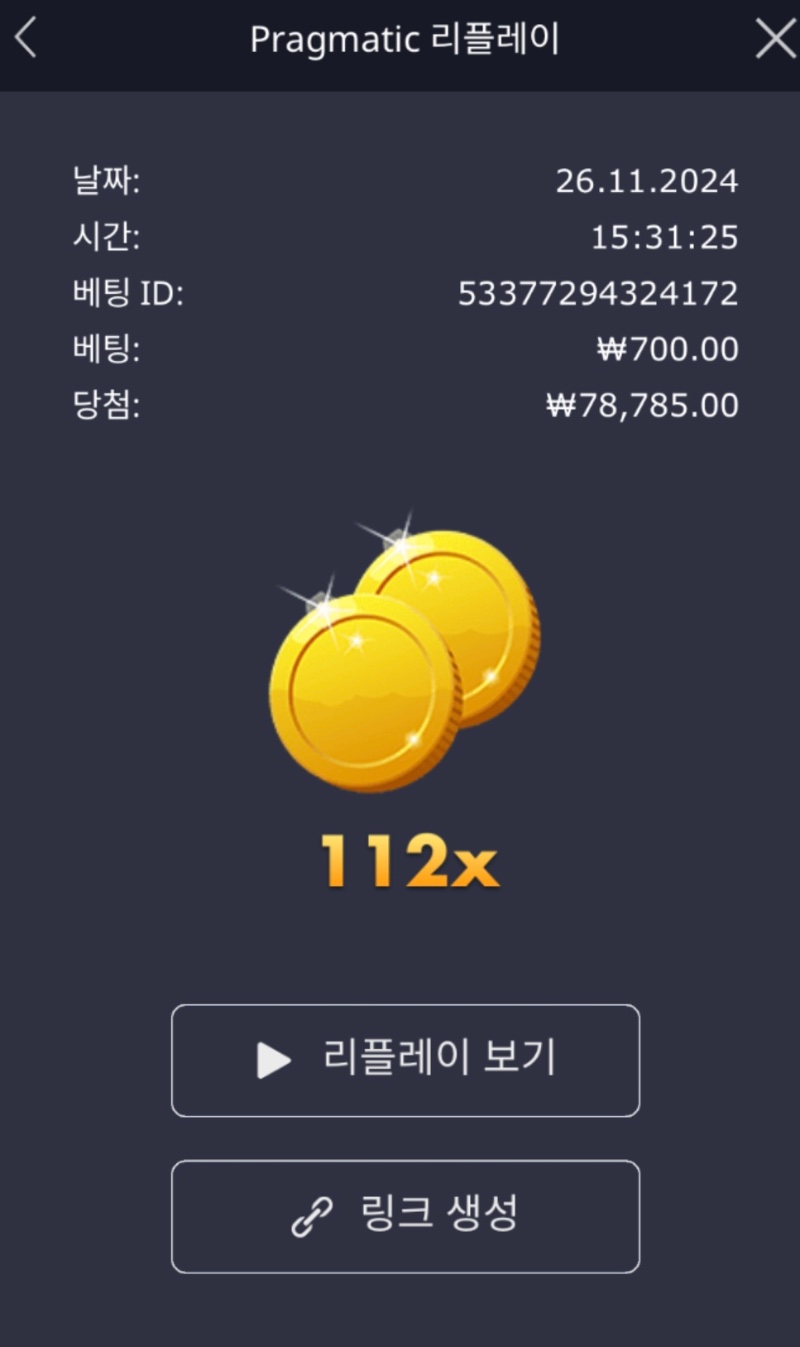Tap the 리플레이 보기 button
The image size is (800, 1347).
coord(405,1060)
